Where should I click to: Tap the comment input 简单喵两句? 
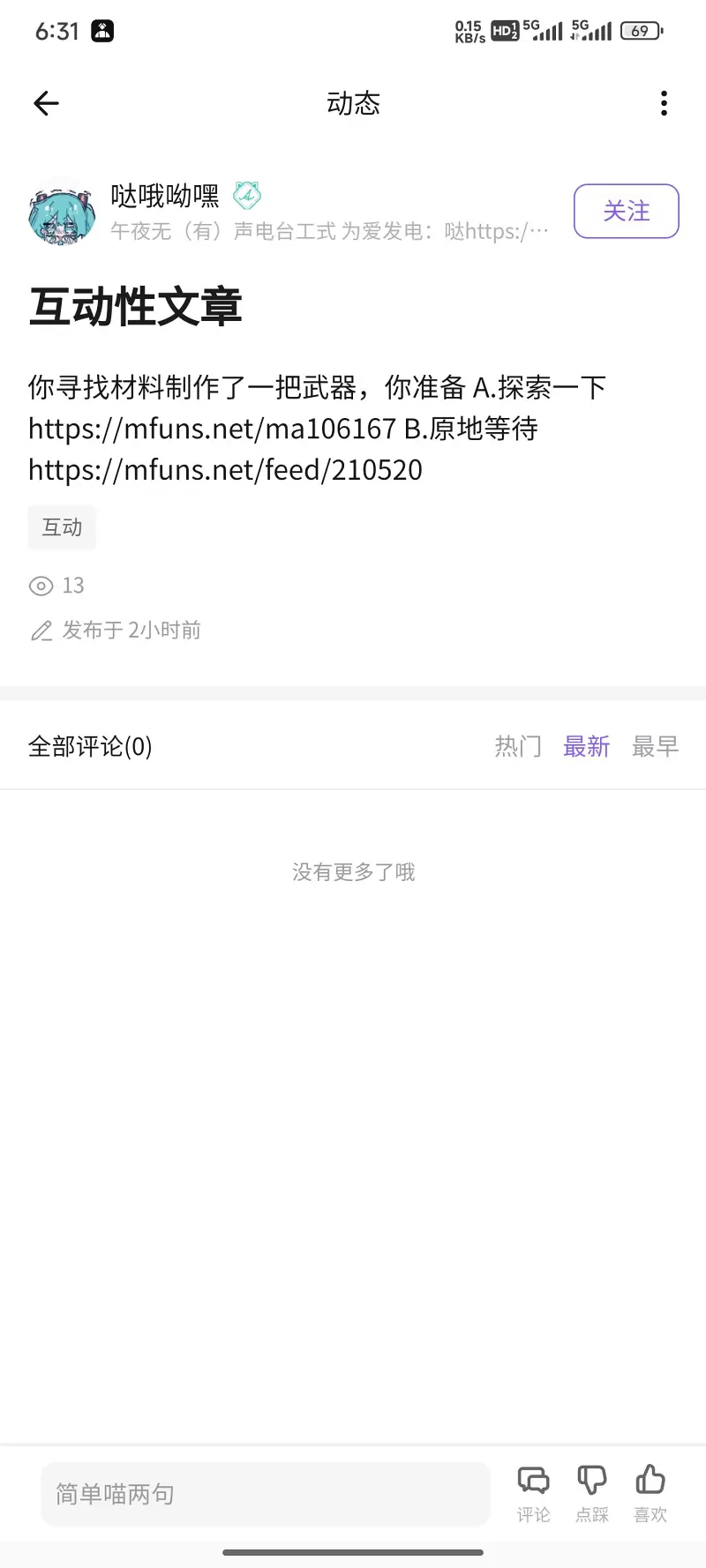click(x=265, y=1494)
